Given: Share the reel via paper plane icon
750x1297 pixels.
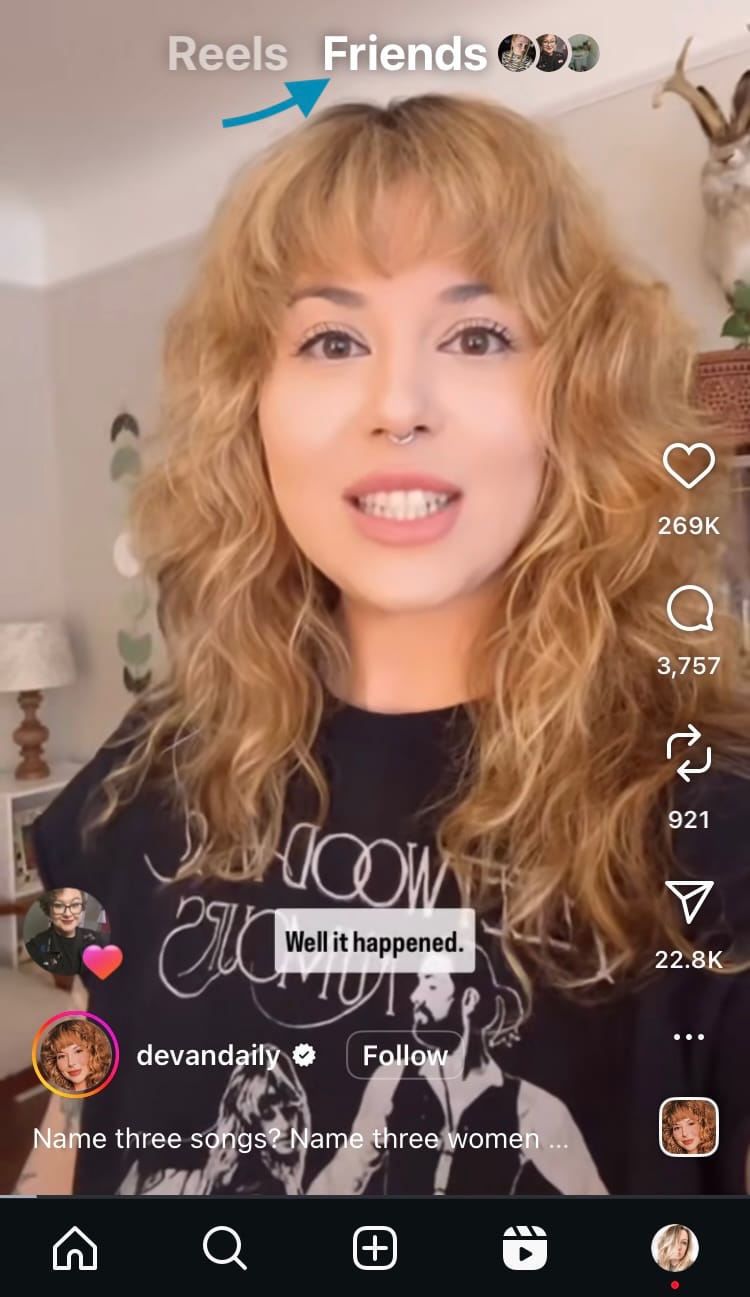Looking at the screenshot, I should point(689,901).
